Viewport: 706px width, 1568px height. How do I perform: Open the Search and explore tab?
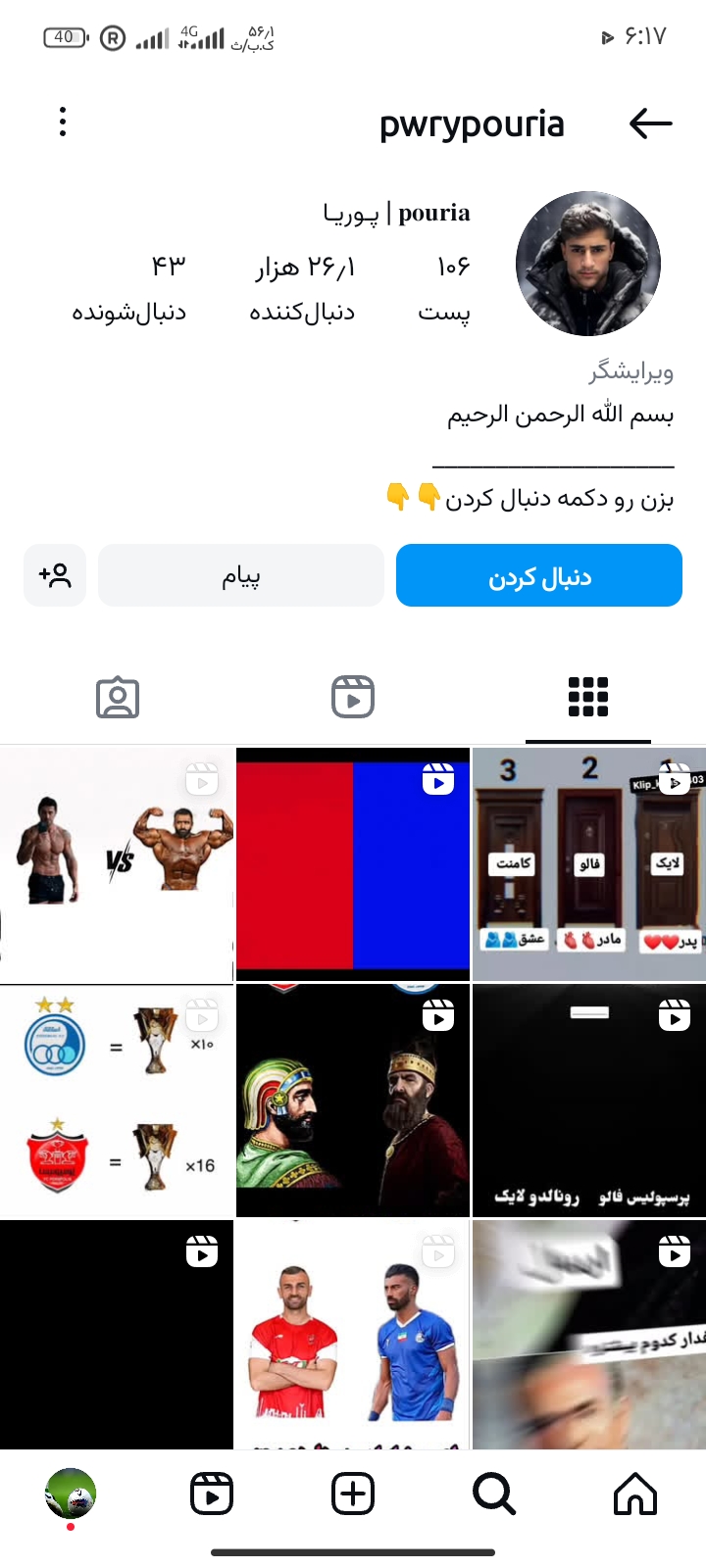(x=493, y=1494)
